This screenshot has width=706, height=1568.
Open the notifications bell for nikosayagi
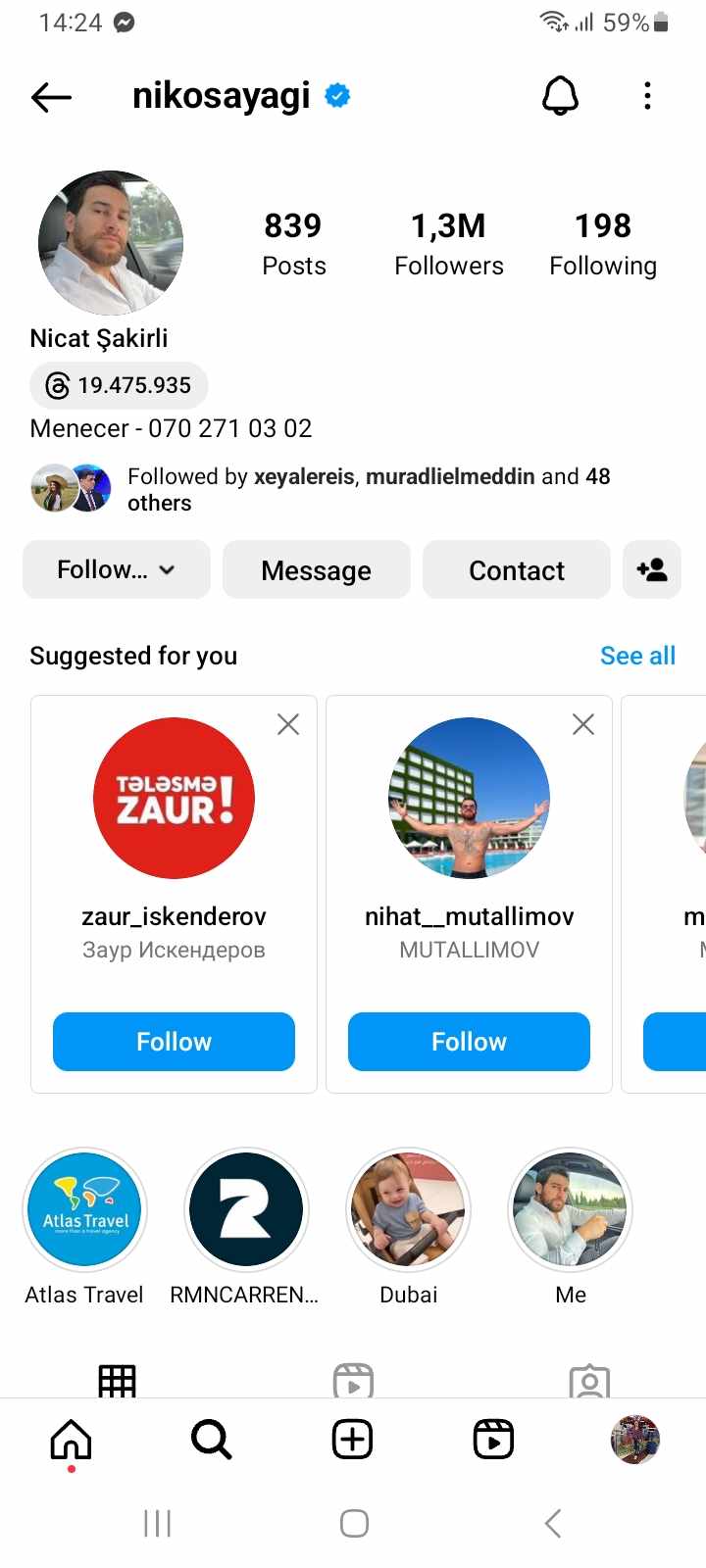point(560,96)
